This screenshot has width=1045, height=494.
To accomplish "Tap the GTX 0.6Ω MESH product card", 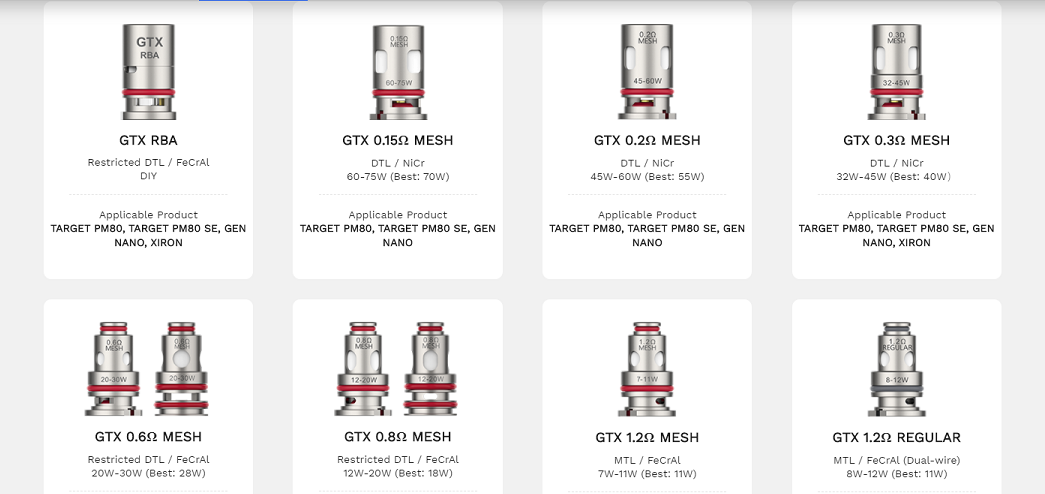I will [148, 437].
